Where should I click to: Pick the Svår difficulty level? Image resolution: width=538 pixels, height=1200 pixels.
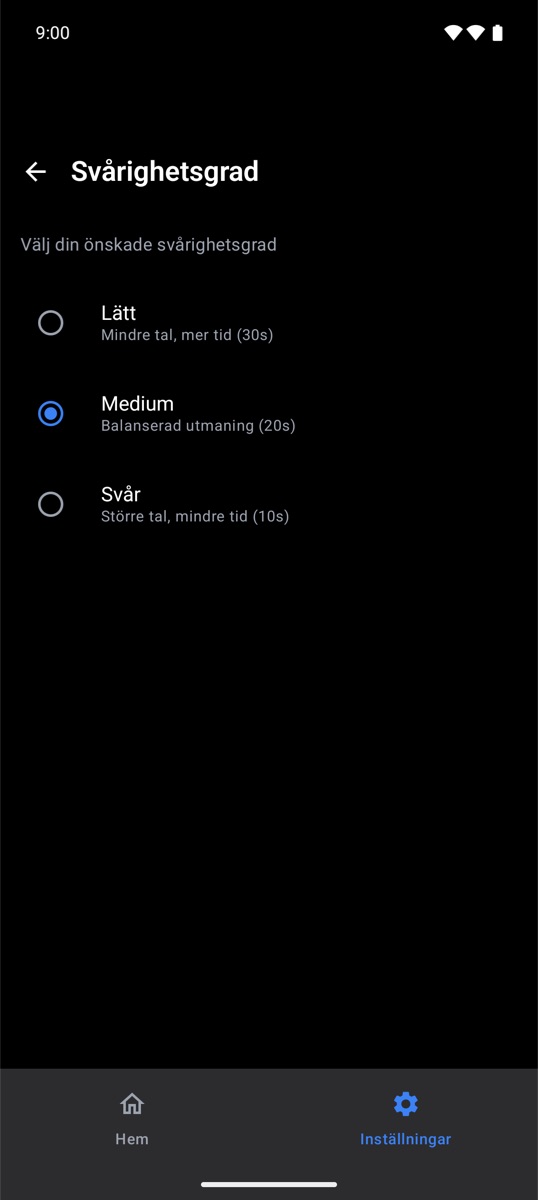tap(269, 504)
